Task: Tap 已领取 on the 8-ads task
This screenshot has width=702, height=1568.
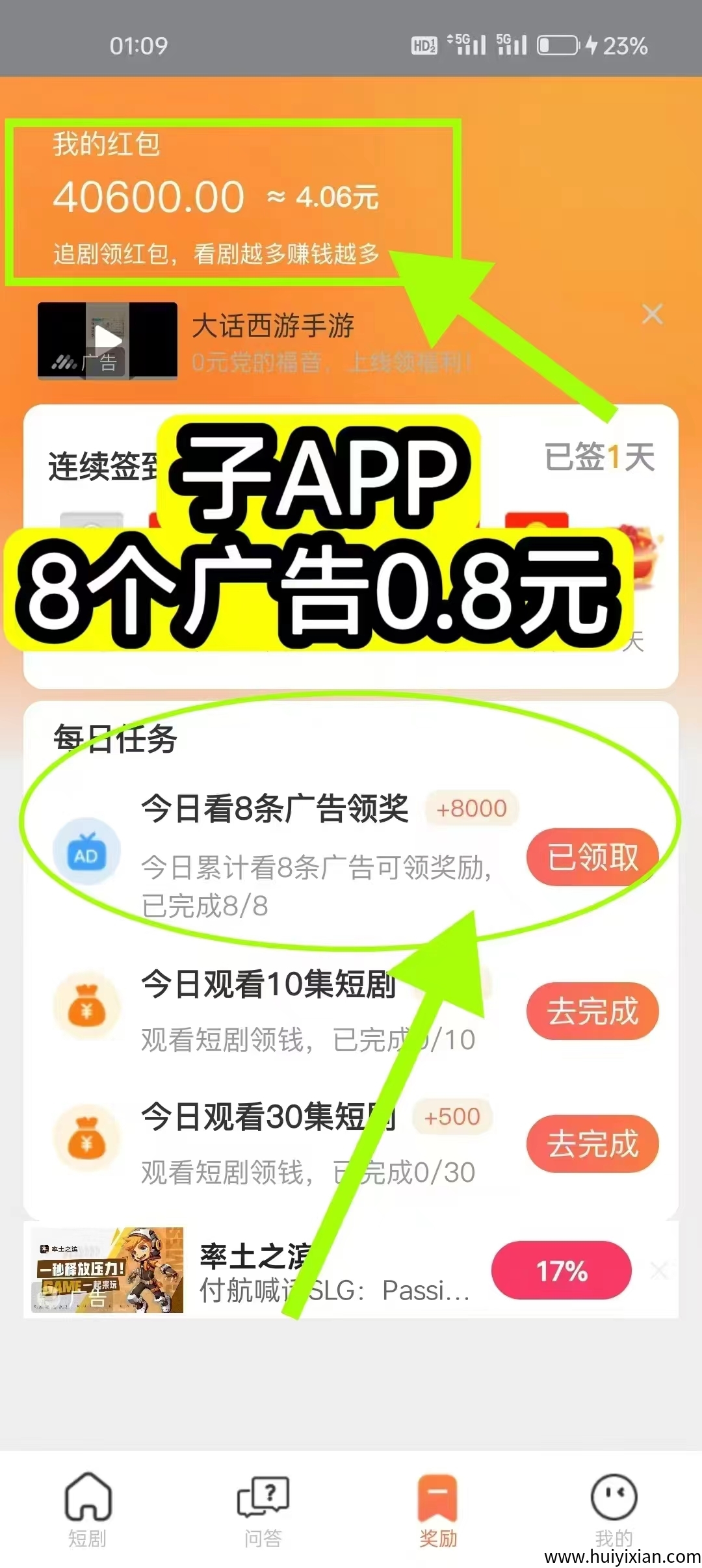Action: pos(592,857)
